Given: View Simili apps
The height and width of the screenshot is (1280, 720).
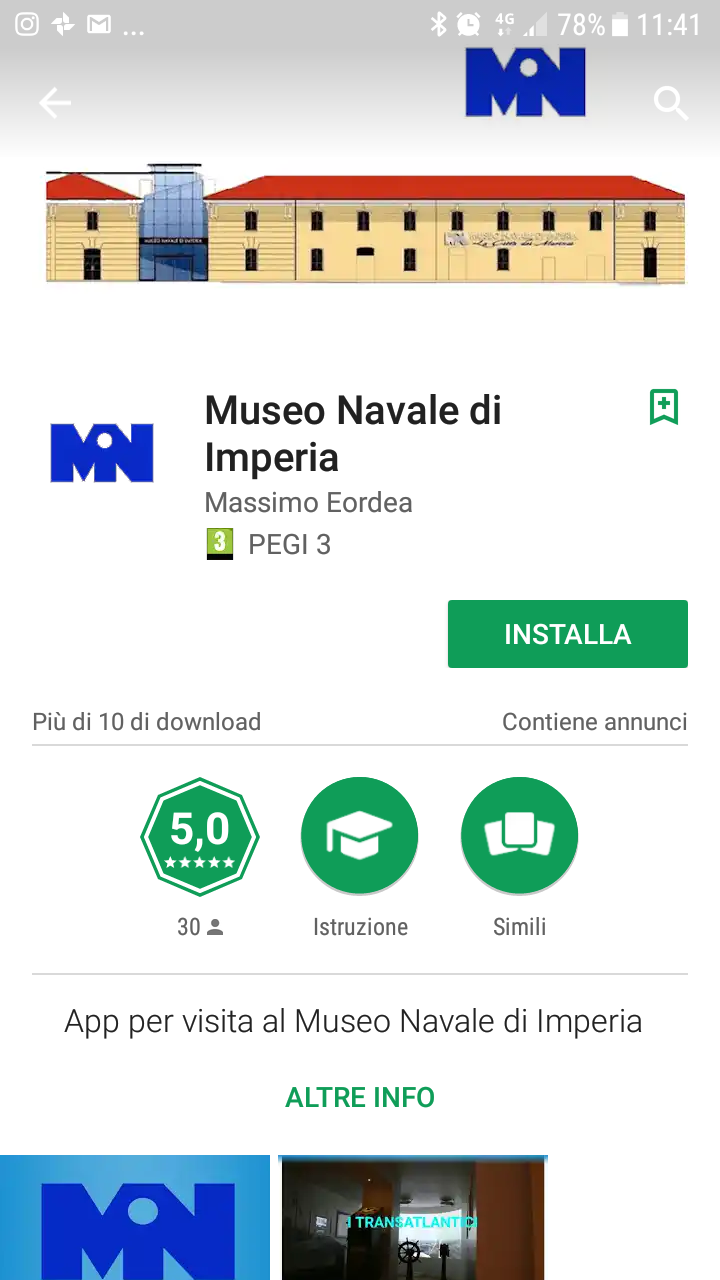Looking at the screenshot, I should coord(520,837).
